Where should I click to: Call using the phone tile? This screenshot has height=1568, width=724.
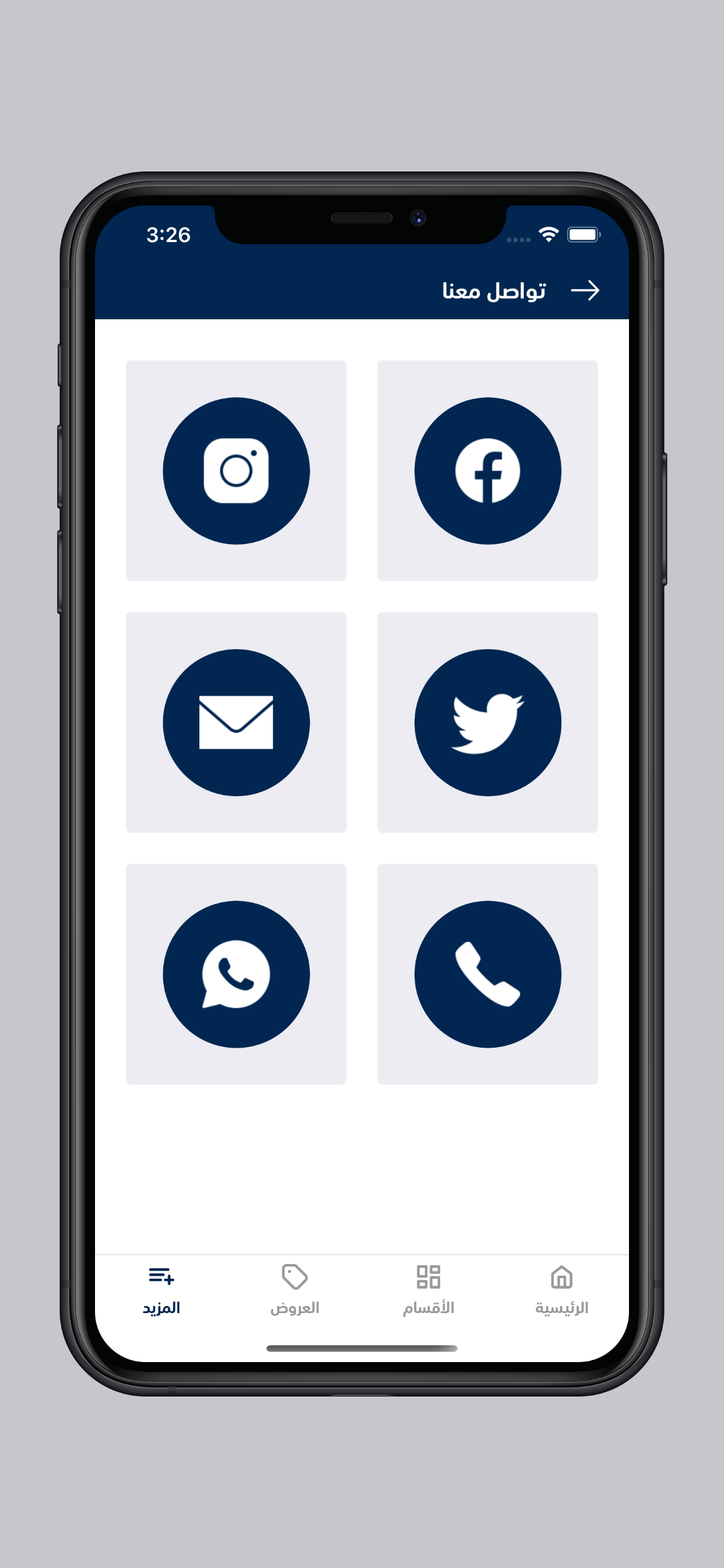(x=487, y=974)
